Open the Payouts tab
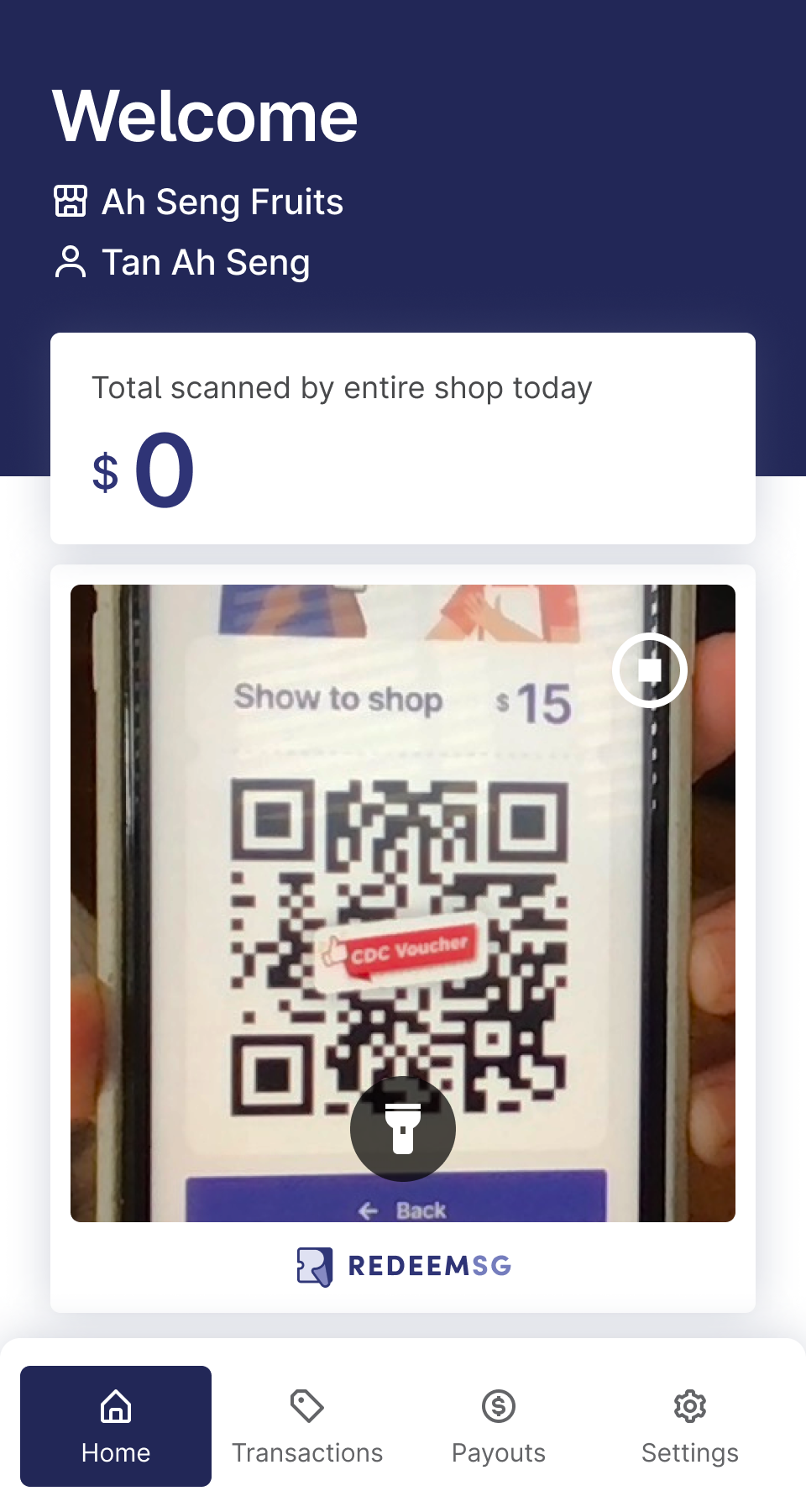Image resolution: width=806 pixels, height=1512 pixels. tap(499, 1426)
